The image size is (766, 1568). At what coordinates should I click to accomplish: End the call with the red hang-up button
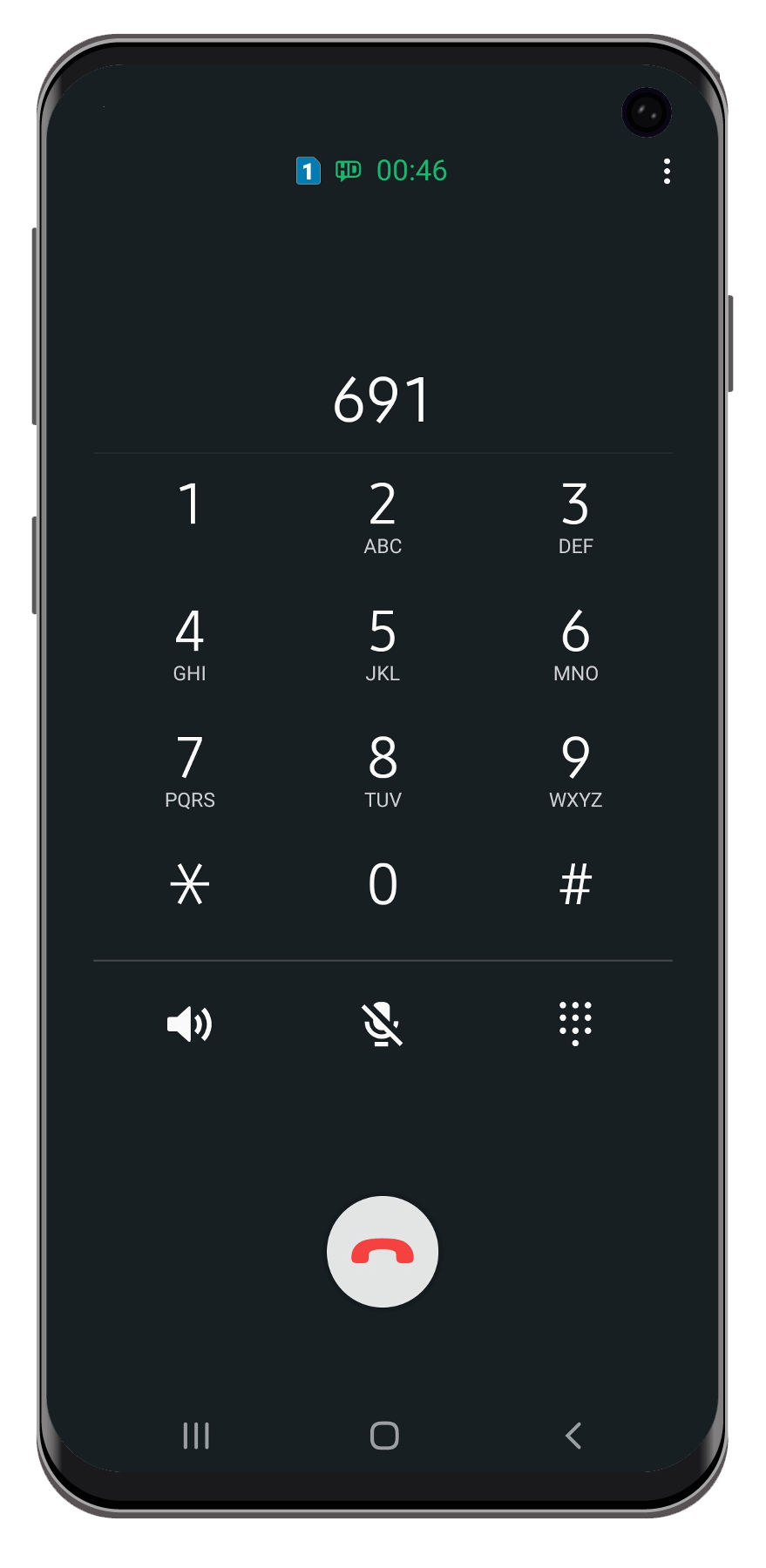383,1252
